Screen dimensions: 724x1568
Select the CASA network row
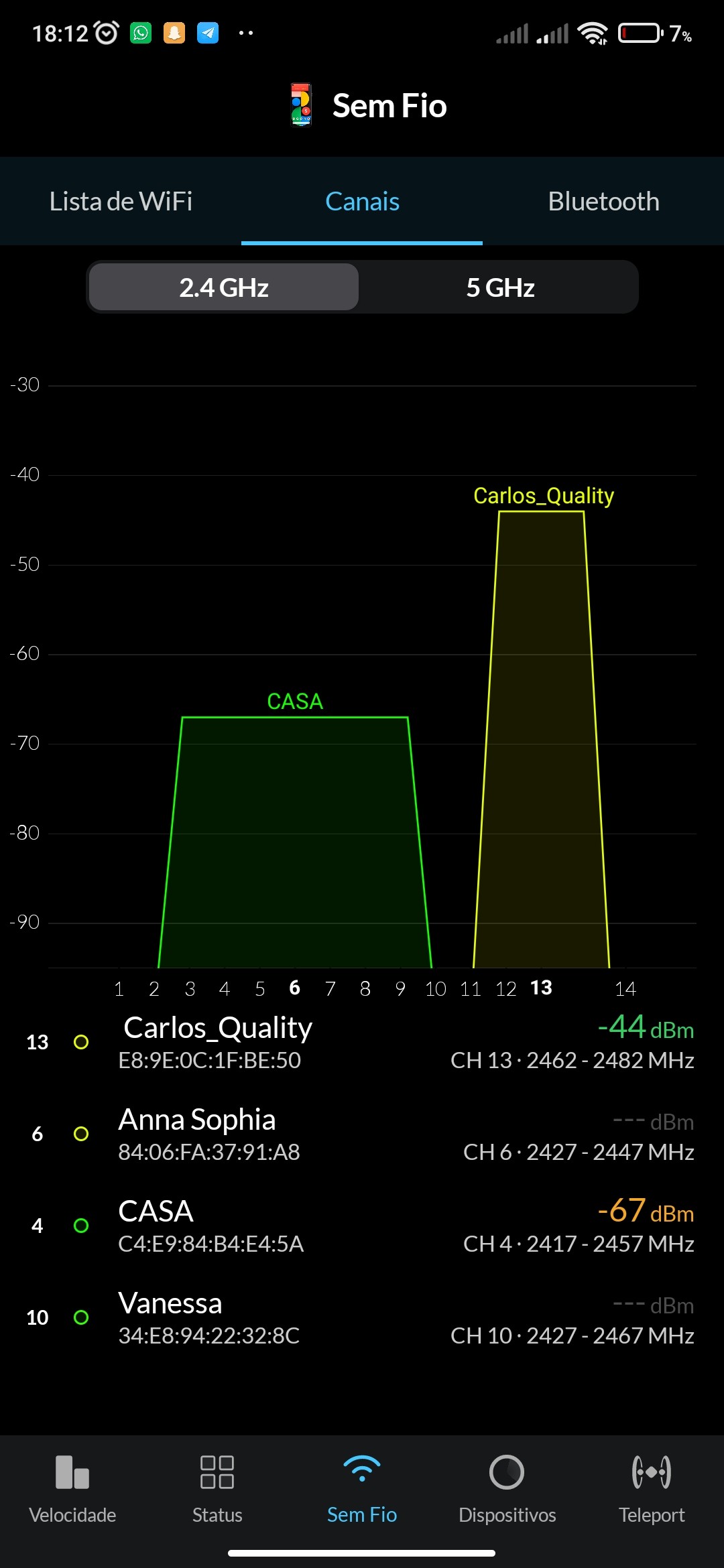(x=362, y=1226)
